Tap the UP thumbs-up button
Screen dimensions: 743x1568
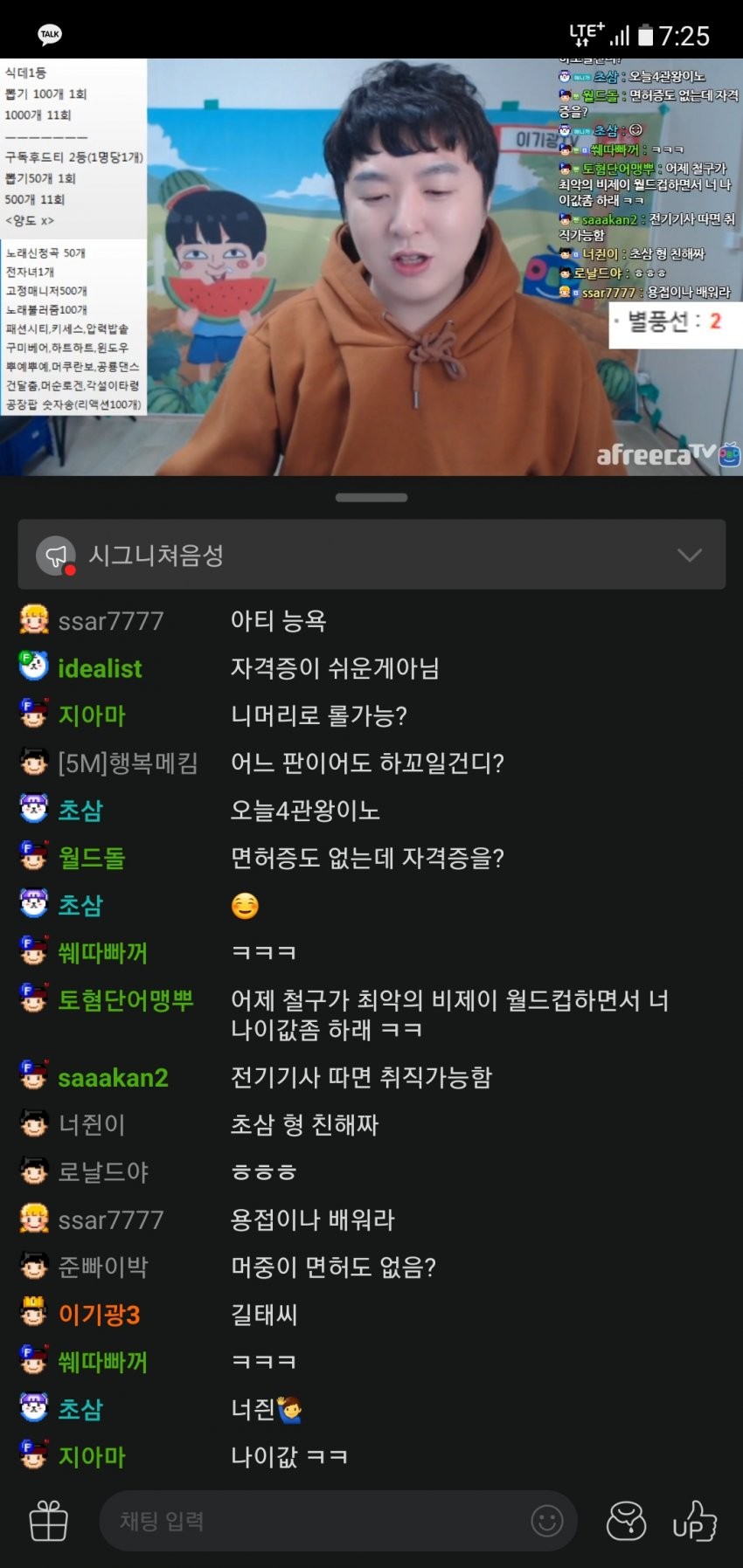point(694,1521)
